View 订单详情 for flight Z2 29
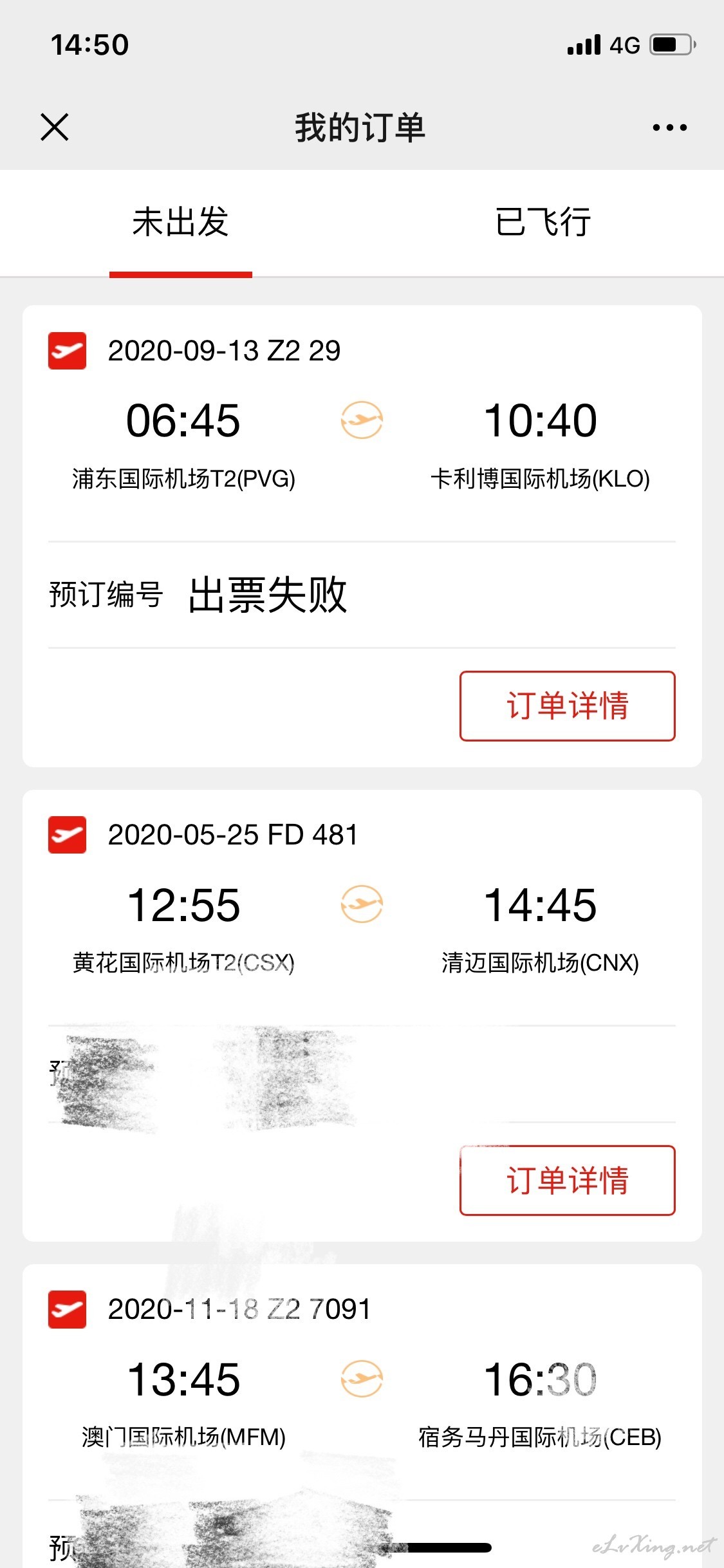Image resolution: width=724 pixels, height=1568 pixels. tap(568, 706)
